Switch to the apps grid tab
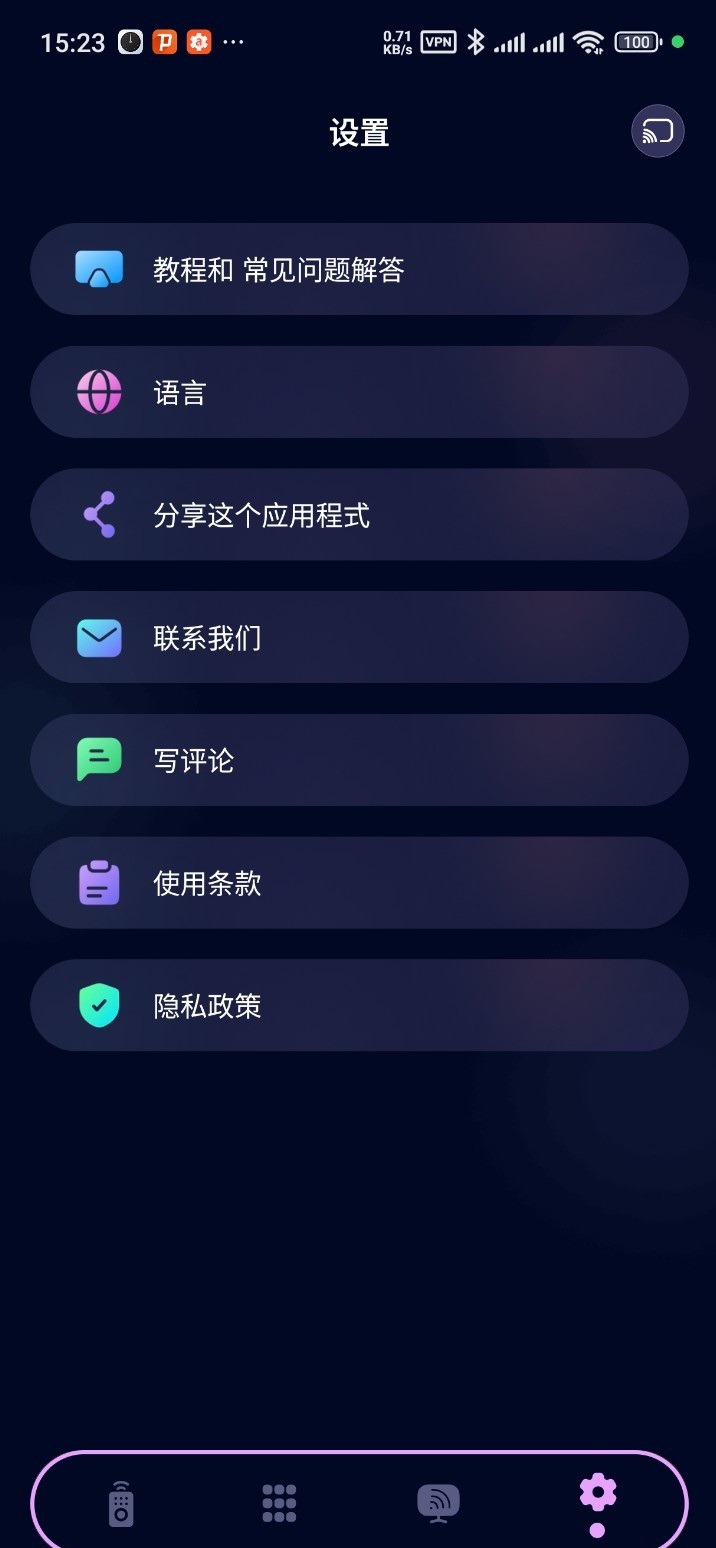This screenshot has width=716, height=1548. click(279, 1502)
